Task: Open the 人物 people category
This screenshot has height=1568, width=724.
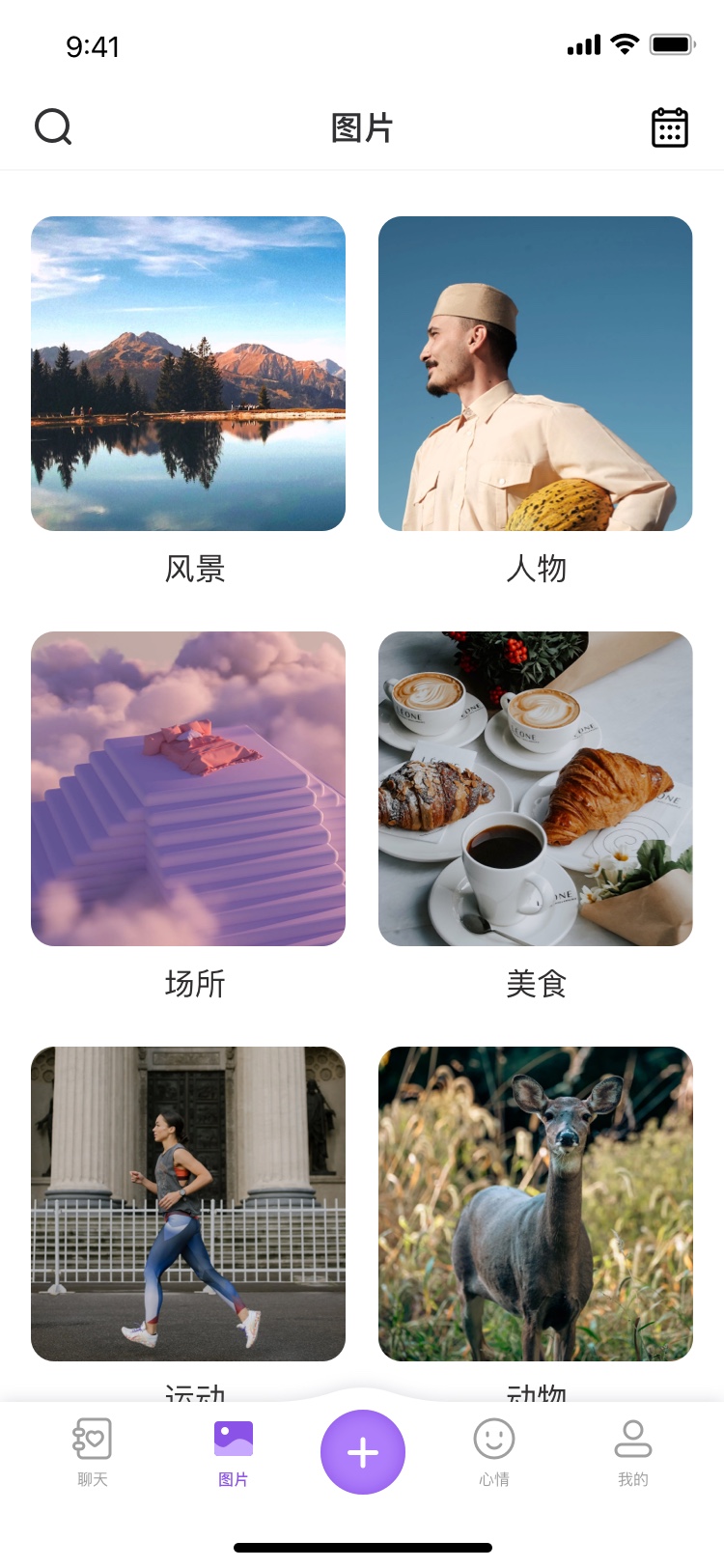Action: pos(536,374)
